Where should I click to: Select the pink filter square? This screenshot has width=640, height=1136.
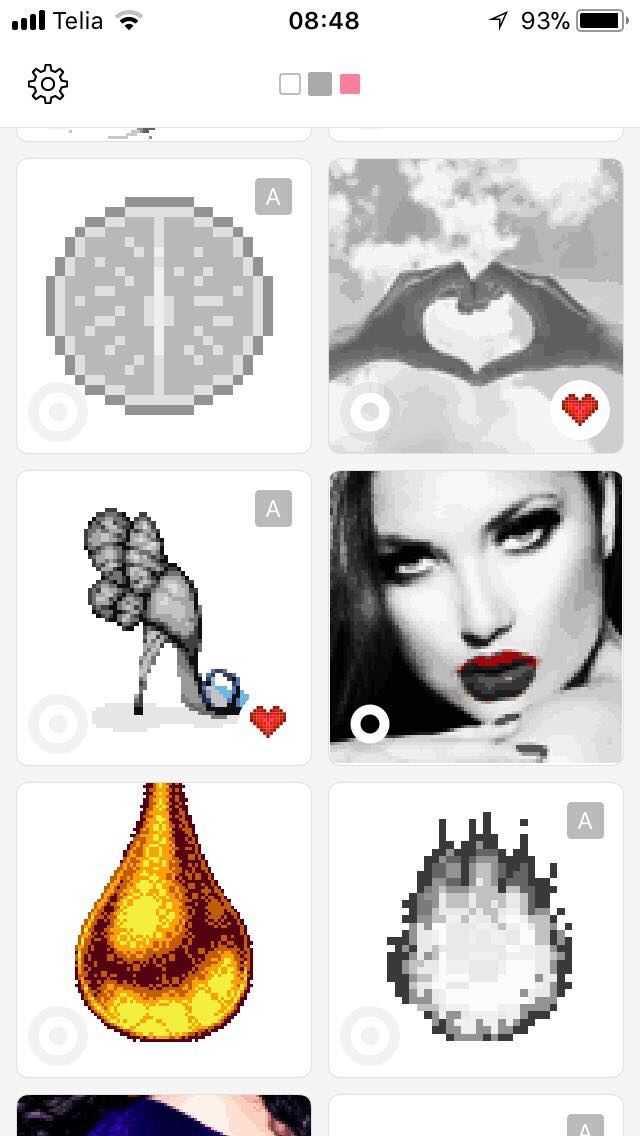click(x=350, y=85)
